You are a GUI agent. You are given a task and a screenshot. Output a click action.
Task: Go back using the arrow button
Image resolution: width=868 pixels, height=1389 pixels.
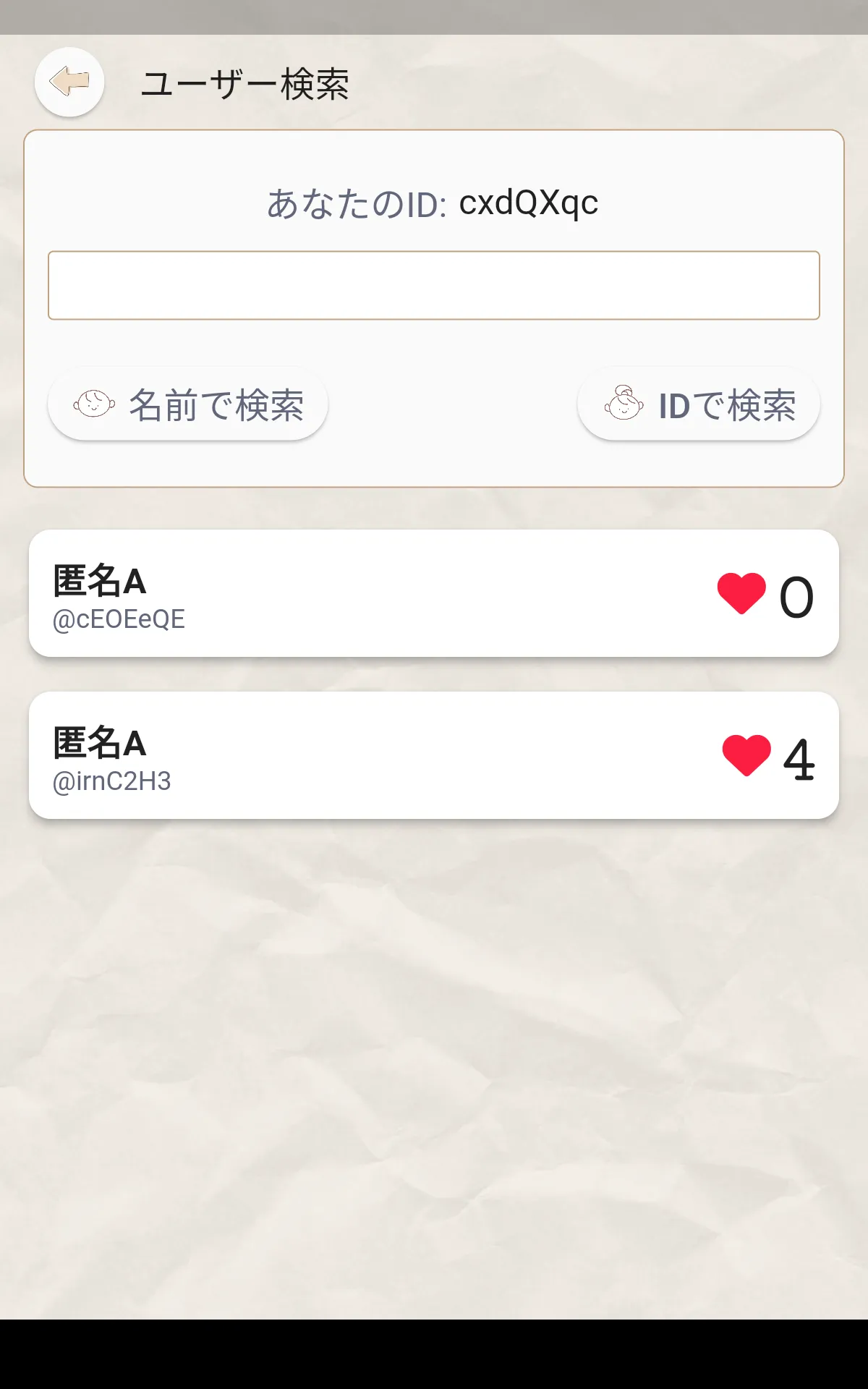(69, 82)
